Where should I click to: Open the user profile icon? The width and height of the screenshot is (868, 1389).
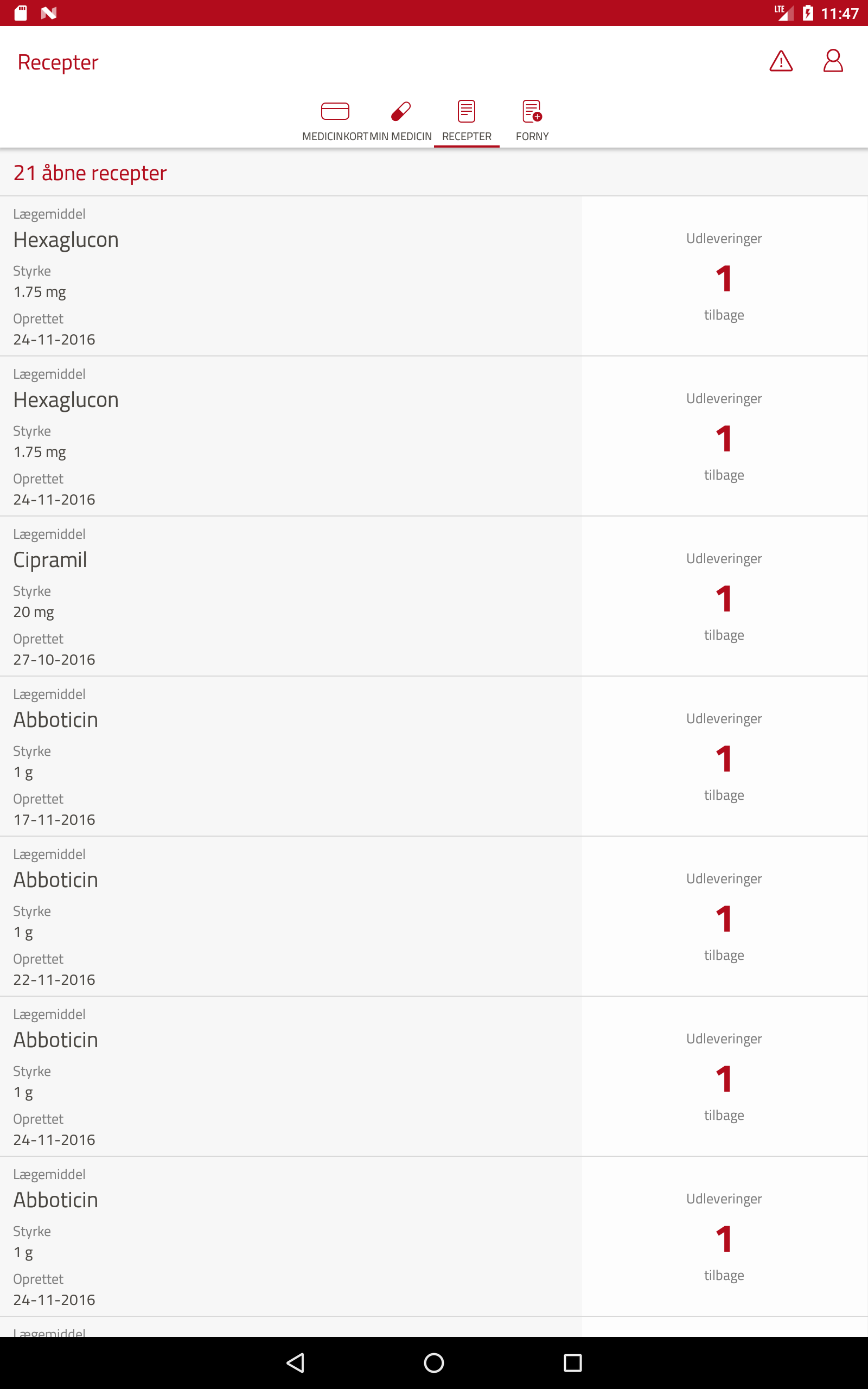point(832,61)
